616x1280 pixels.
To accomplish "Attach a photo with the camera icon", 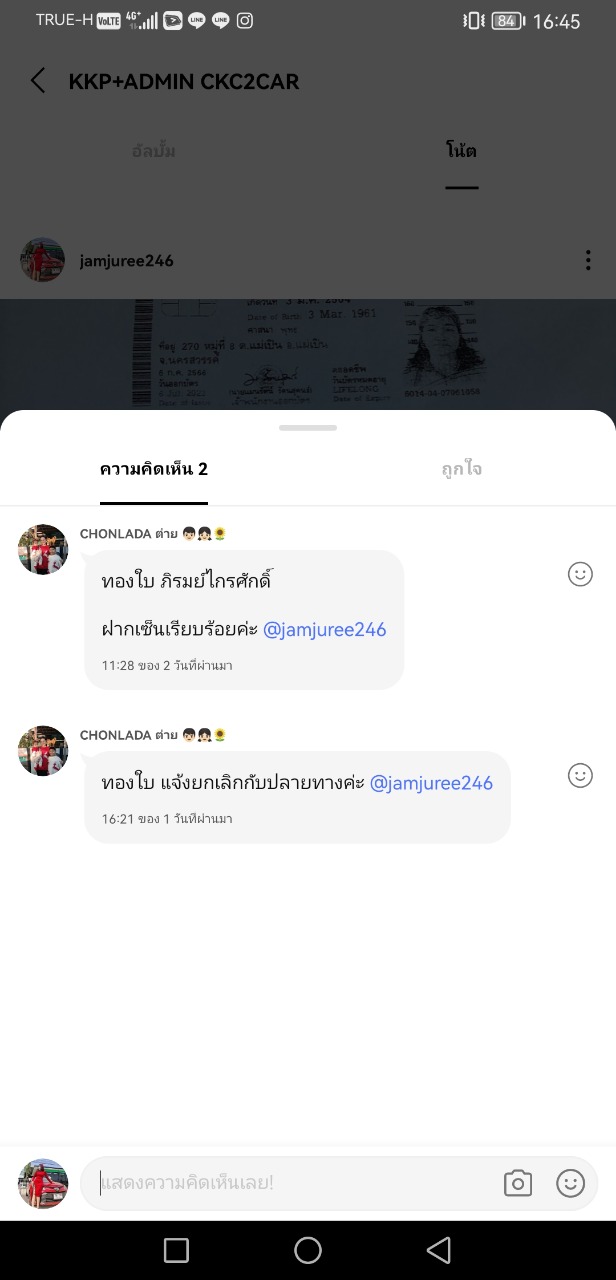I will click(517, 1183).
